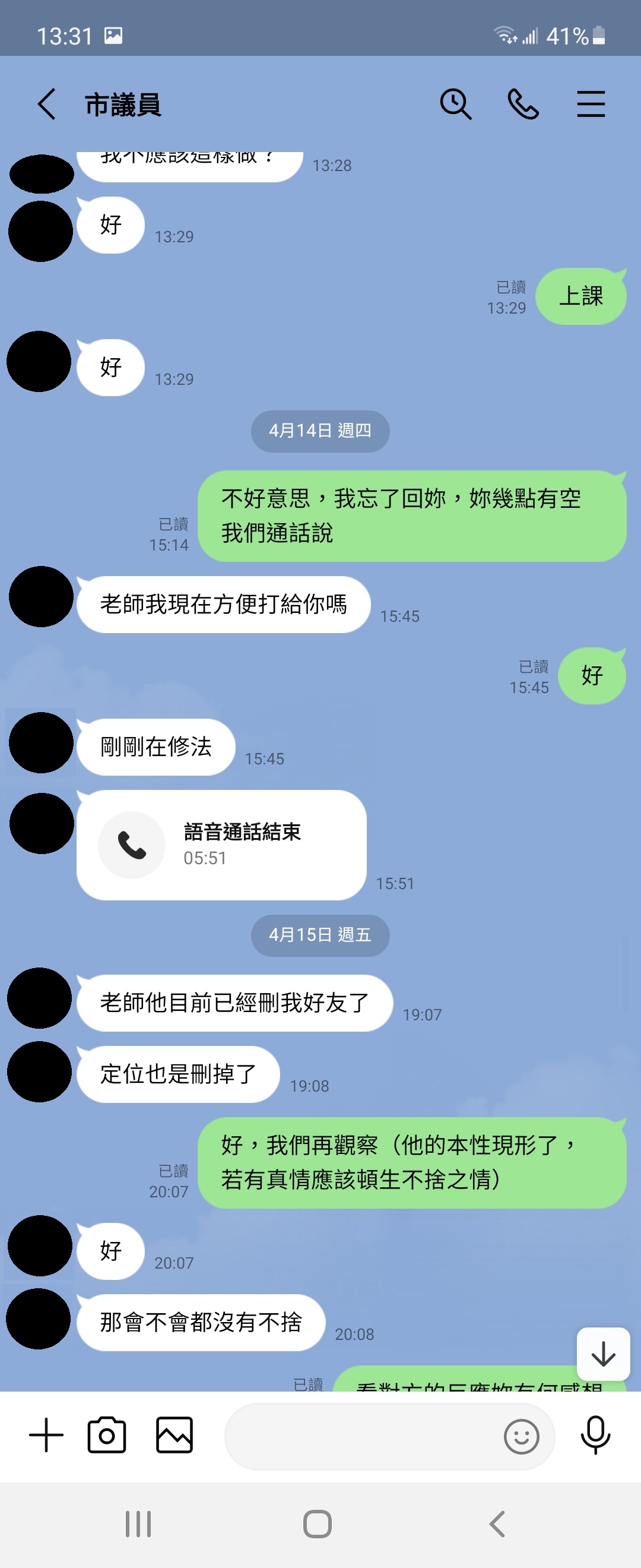Open the chat hamburger menu
The height and width of the screenshot is (1568, 641).
click(591, 104)
